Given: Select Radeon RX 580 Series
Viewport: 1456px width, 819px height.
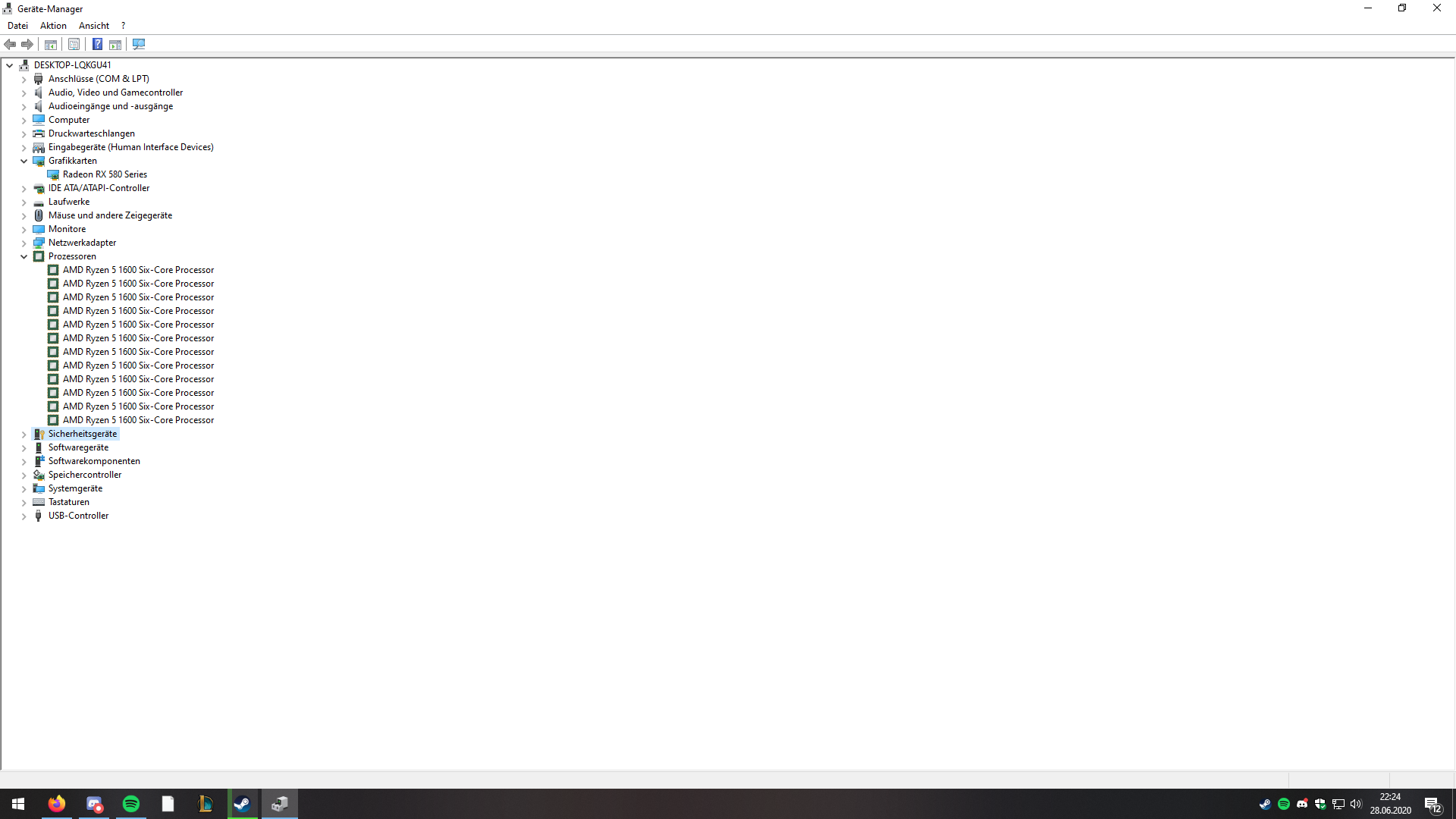Looking at the screenshot, I should pyautogui.click(x=105, y=174).
